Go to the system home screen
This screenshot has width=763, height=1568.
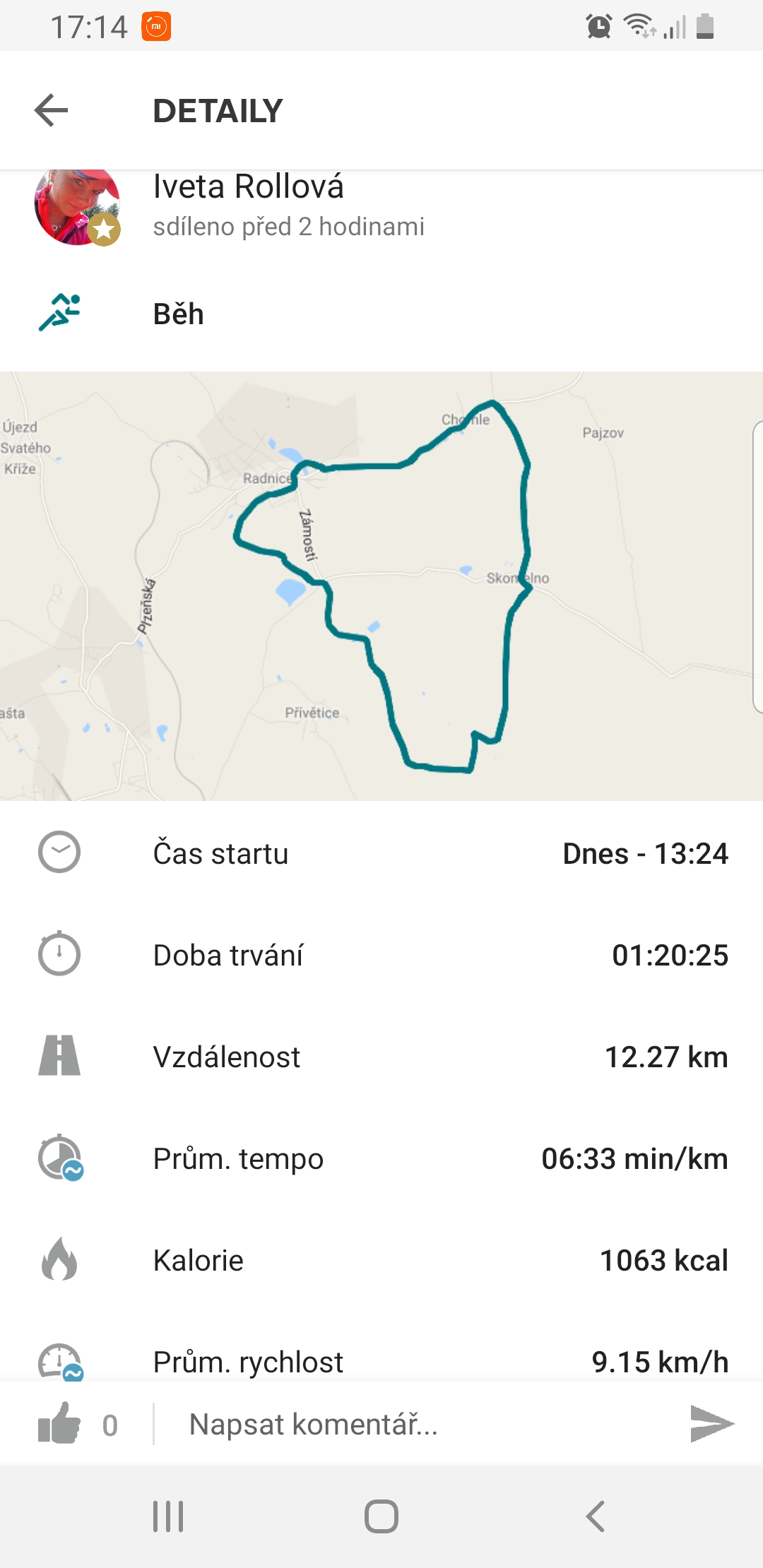[x=381, y=1516]
